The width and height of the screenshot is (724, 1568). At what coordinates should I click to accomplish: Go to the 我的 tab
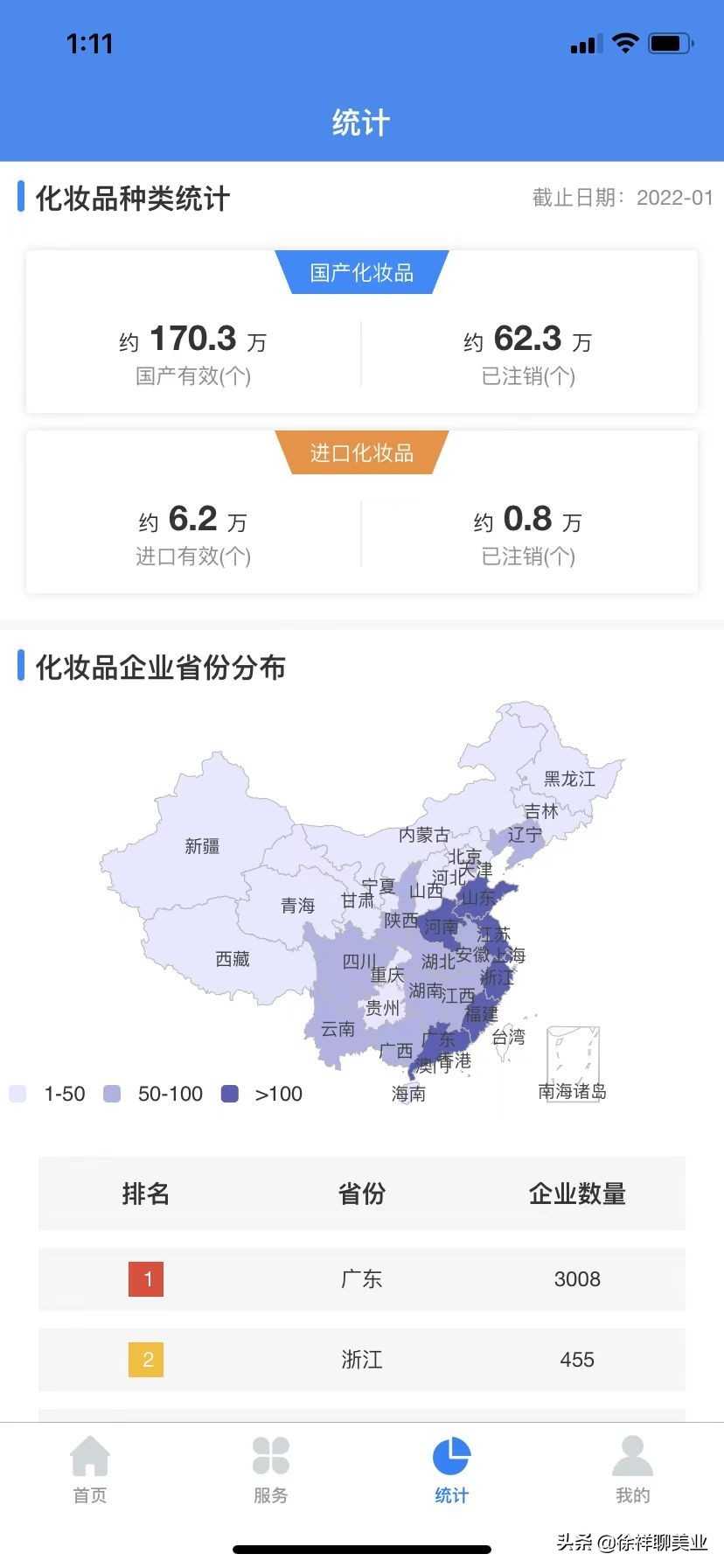coord(632,1469)
